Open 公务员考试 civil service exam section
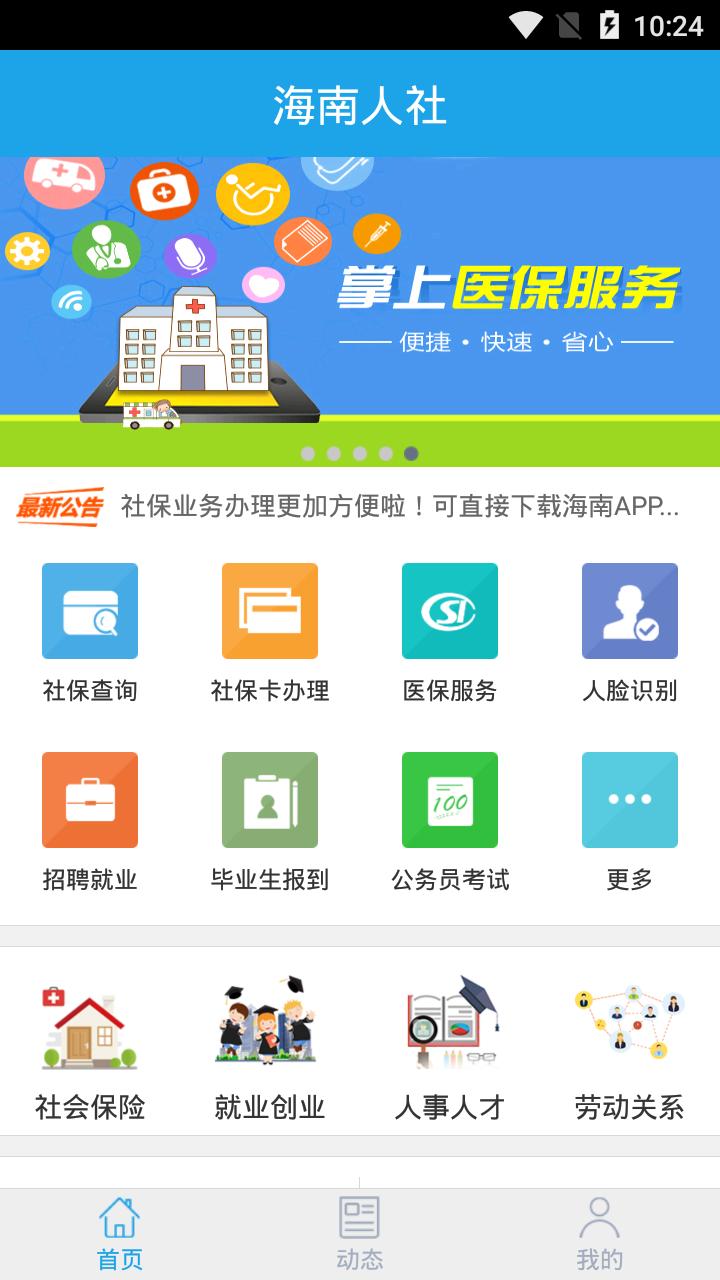This screenshot has width=720, height=1280. click(450, 799)
